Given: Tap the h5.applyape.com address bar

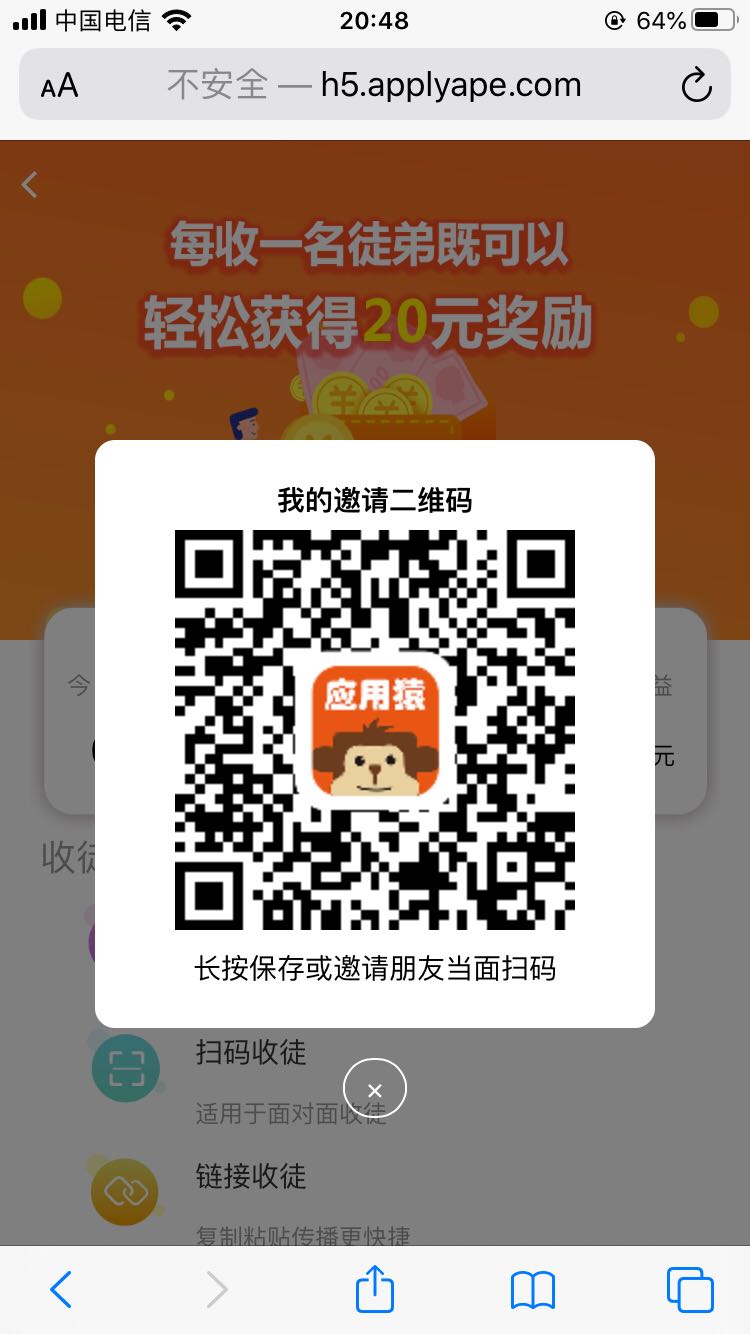Looking at the screenshot, I should 375,85.
